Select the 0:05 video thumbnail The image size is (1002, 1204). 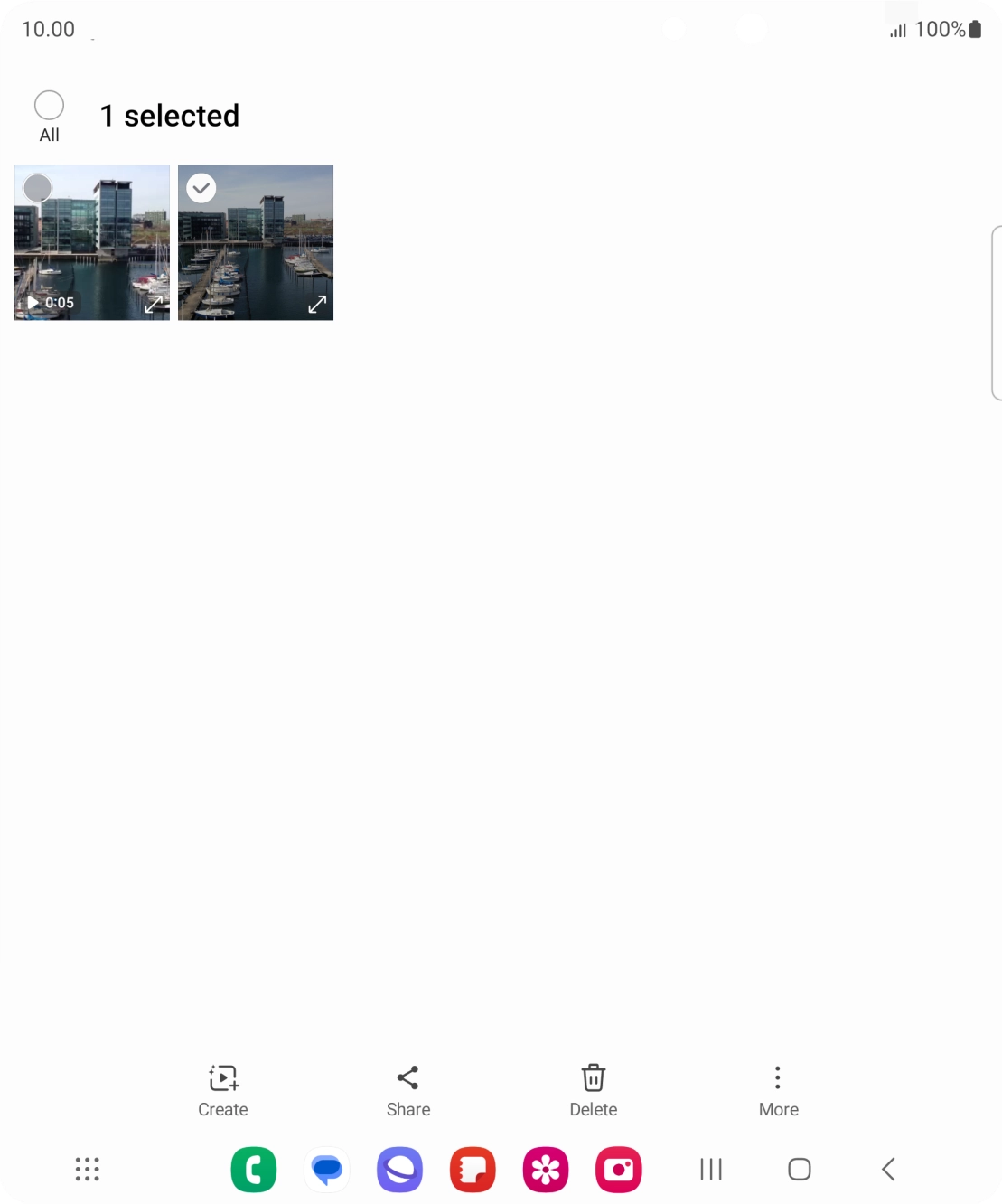point(37,188)
